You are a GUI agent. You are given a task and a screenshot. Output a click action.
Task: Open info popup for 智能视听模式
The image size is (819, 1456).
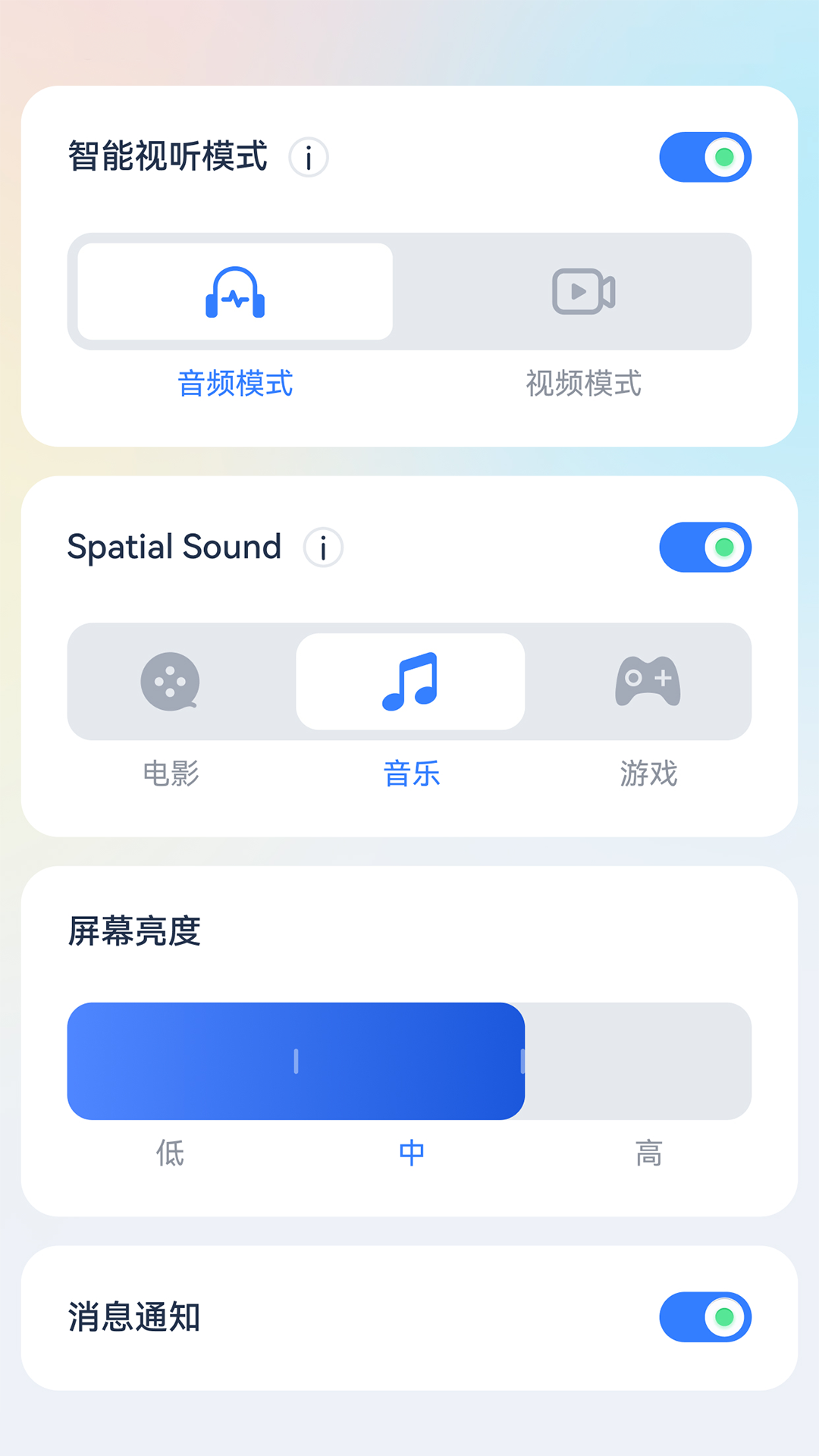pos(310,157)
